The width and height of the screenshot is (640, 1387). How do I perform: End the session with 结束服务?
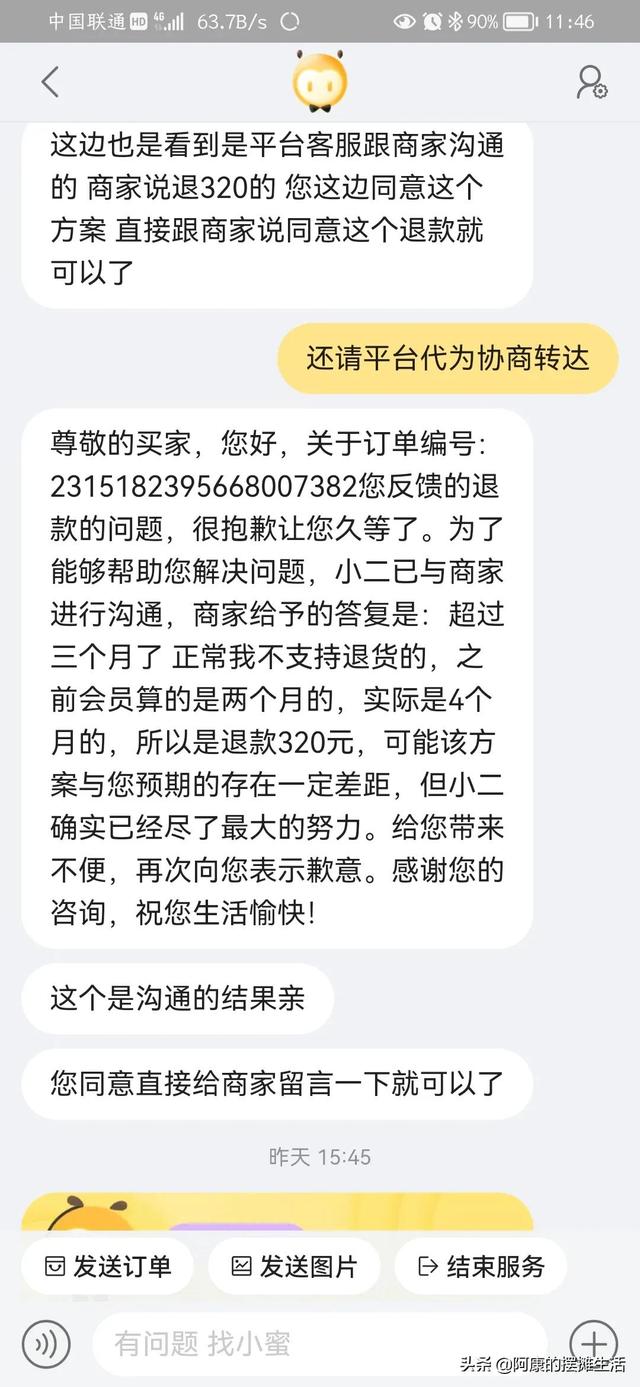click(x=481, y=1266)
